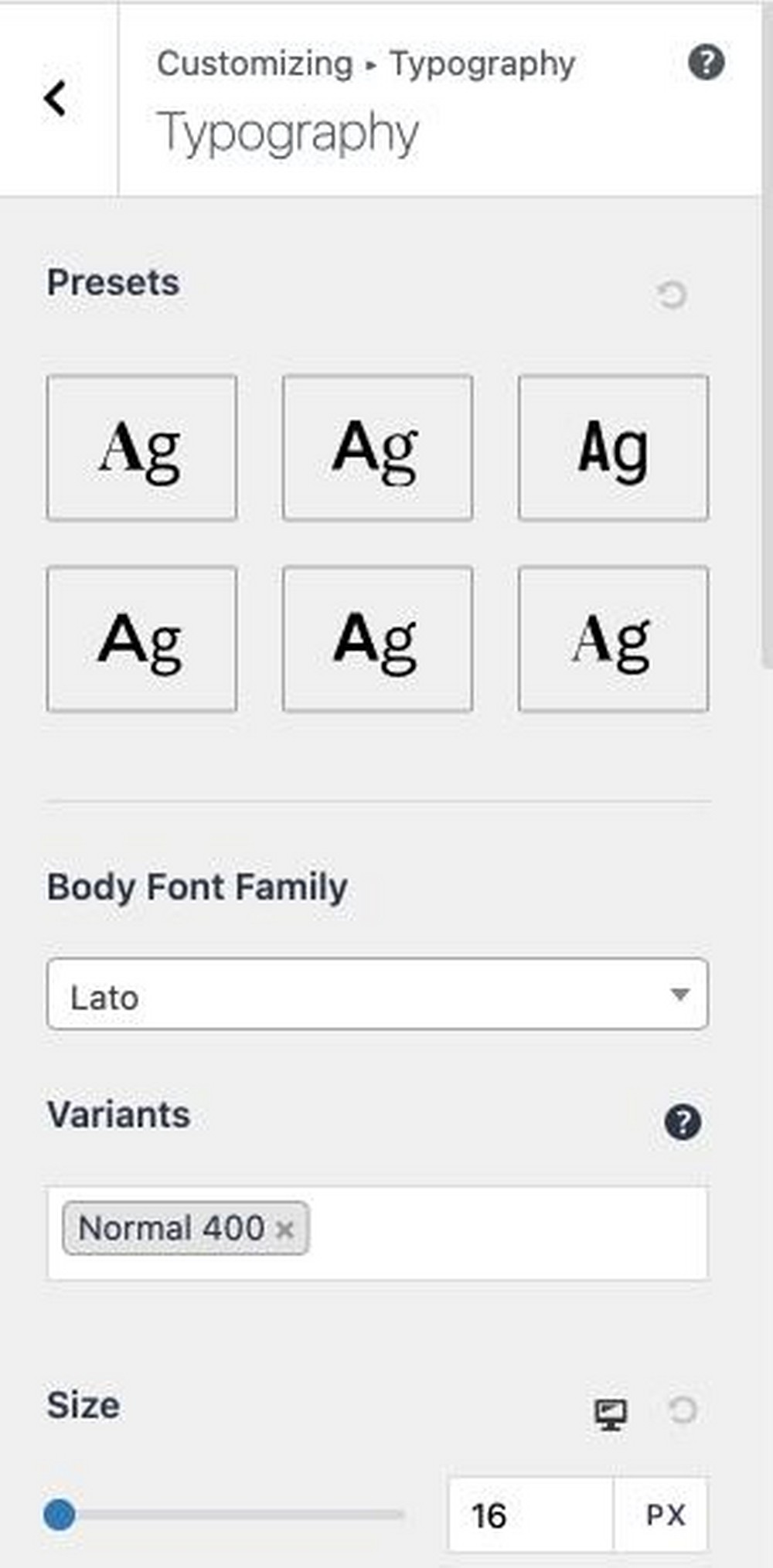Pick the condensed Ag preset in top row
The width and height of the screenshot is (773, 1568).
click(x=613, y=447)
